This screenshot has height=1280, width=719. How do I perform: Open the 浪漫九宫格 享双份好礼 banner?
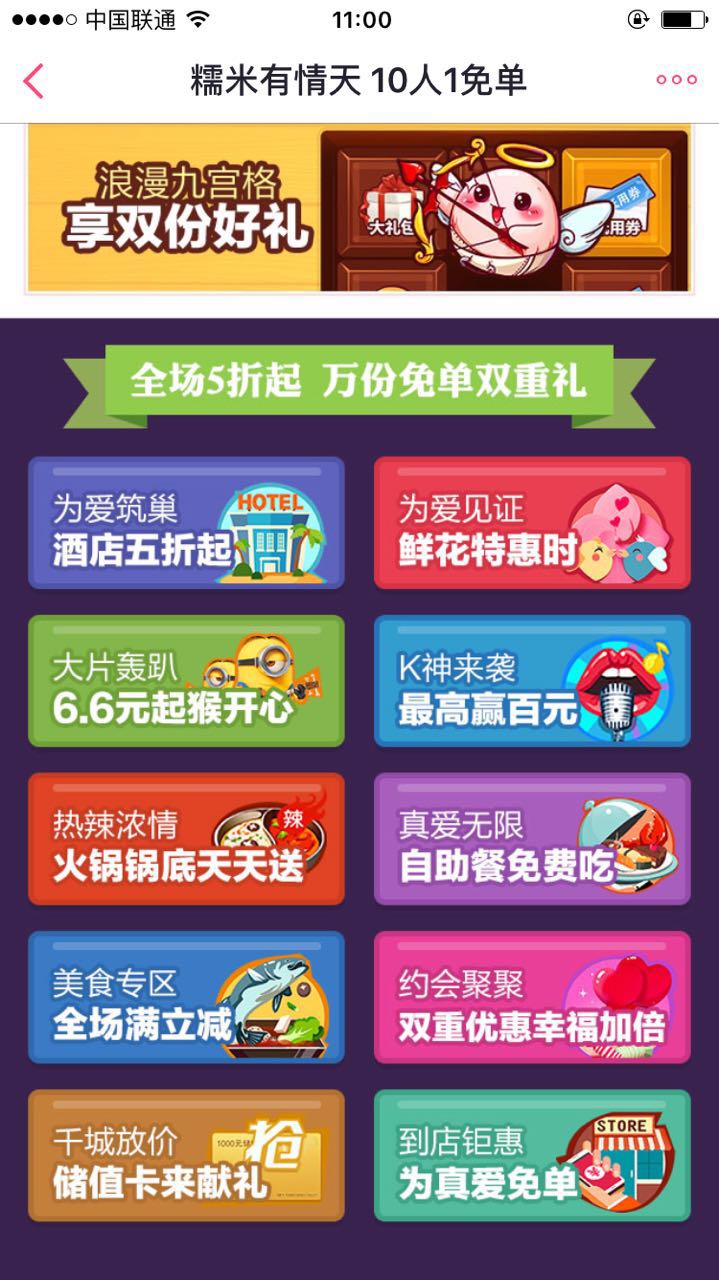pos(358,210)
